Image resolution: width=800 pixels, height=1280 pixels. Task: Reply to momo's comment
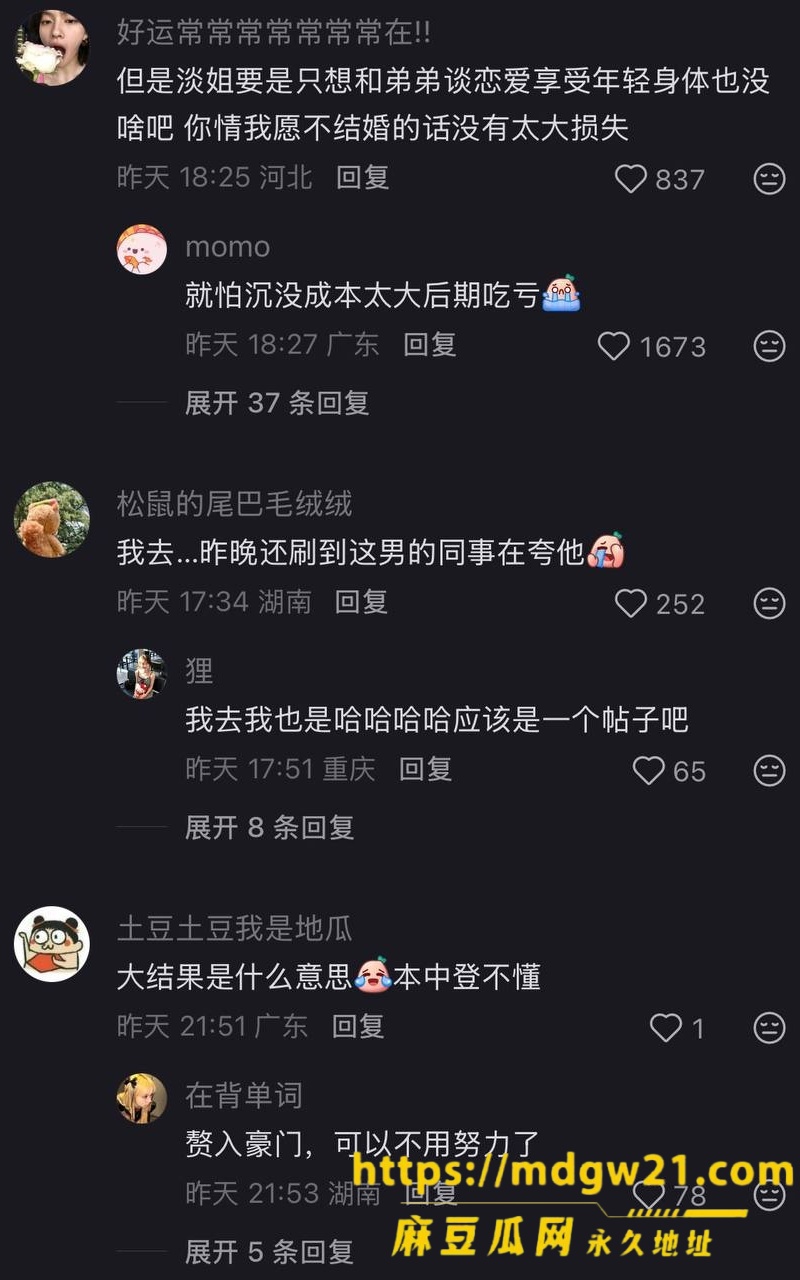[x=430, y=345]
